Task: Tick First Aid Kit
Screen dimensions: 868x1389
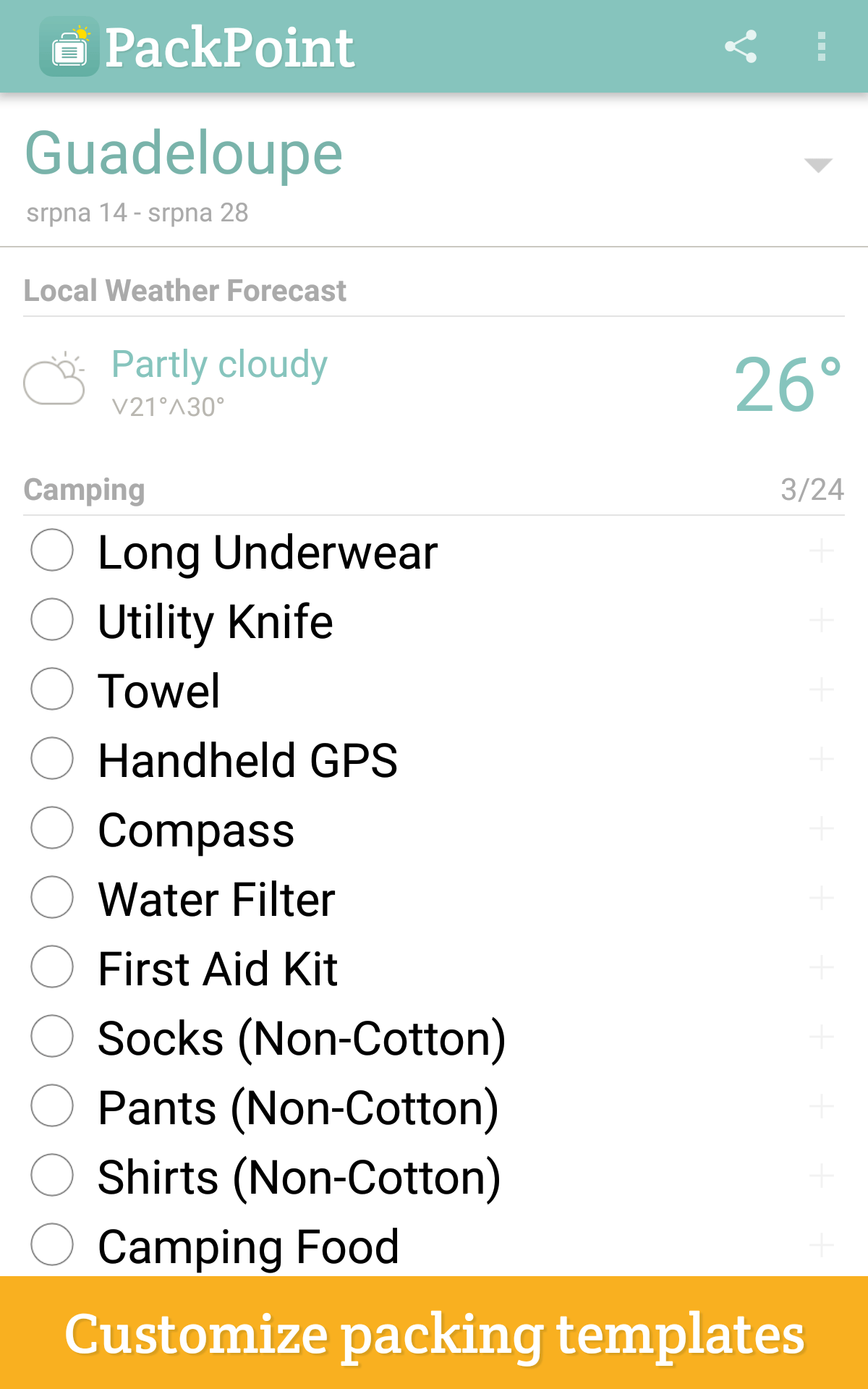Action: pyautogui.click(x=52, y=967)
